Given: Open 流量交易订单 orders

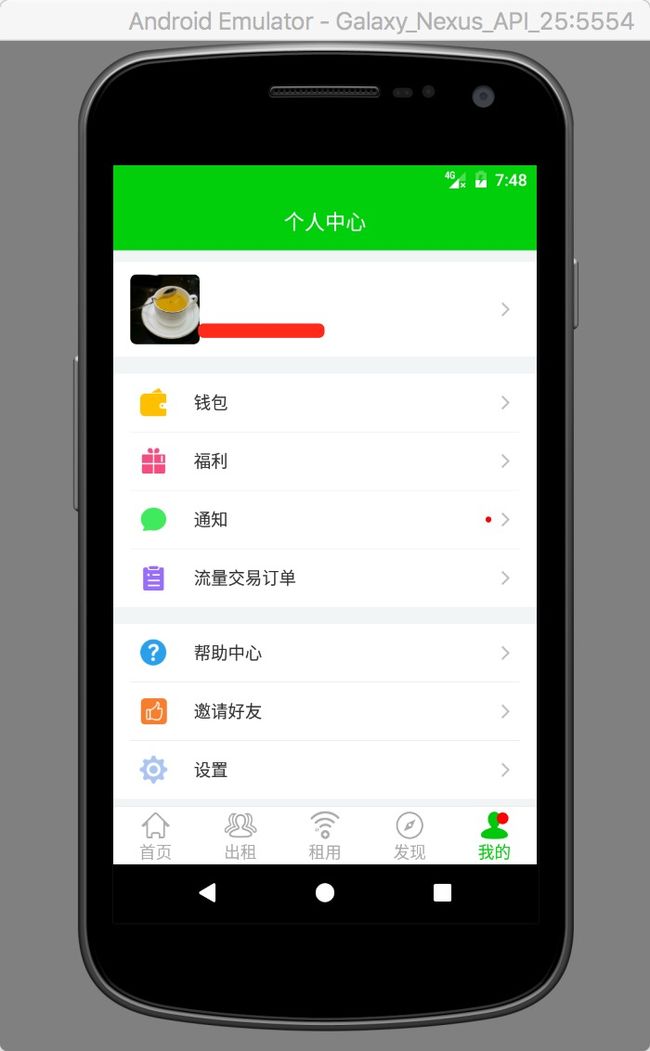Looking at the screenshot, I should 325,578.
